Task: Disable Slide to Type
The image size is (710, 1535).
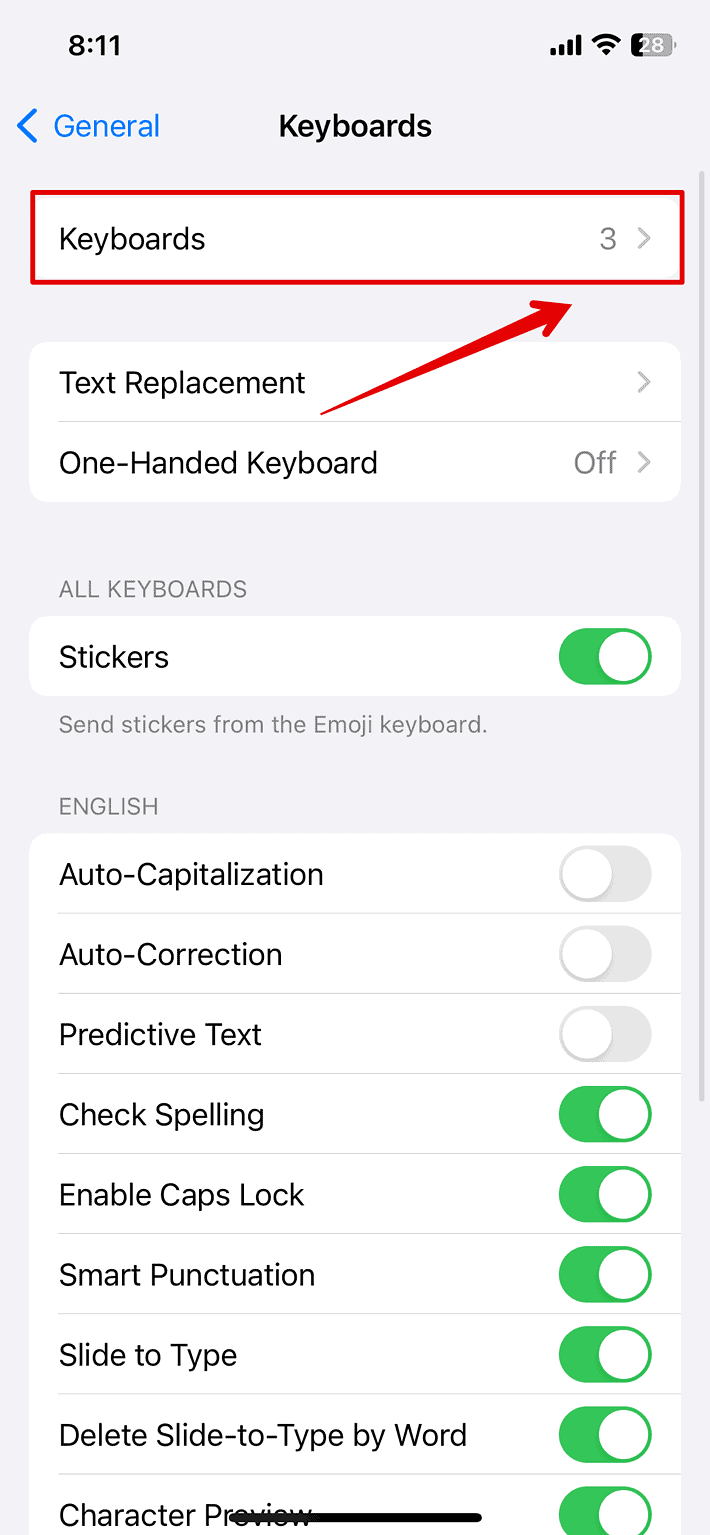Action: [604, 1355]
